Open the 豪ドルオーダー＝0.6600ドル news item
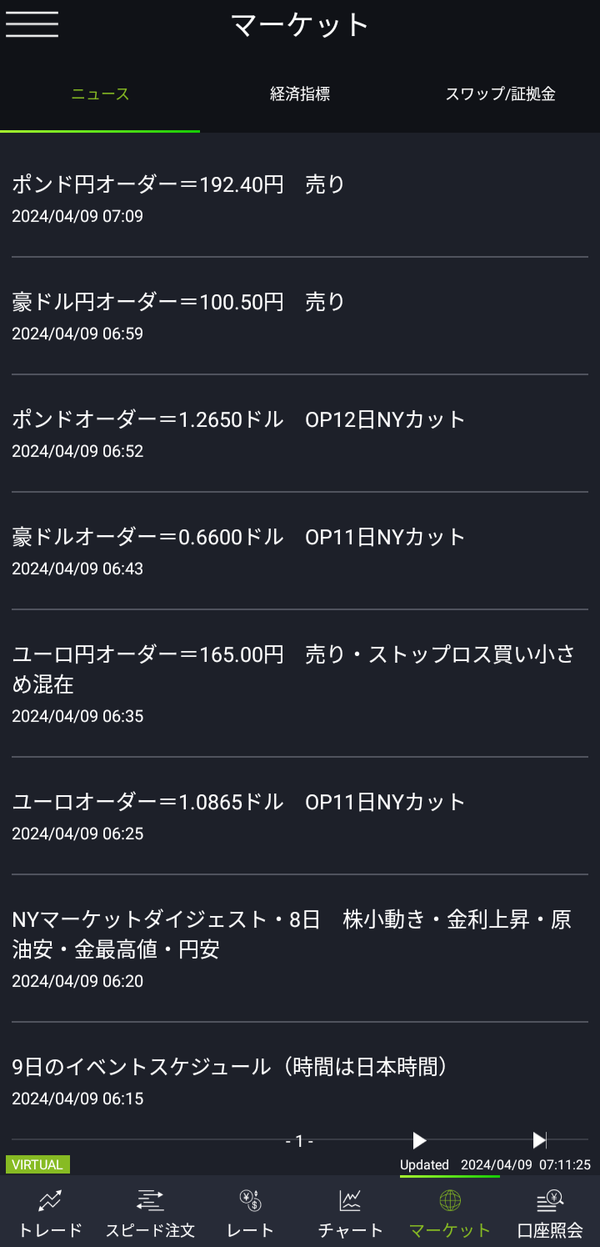The height and width of the screenshot is (1247, 600). (x=300, y=551)
